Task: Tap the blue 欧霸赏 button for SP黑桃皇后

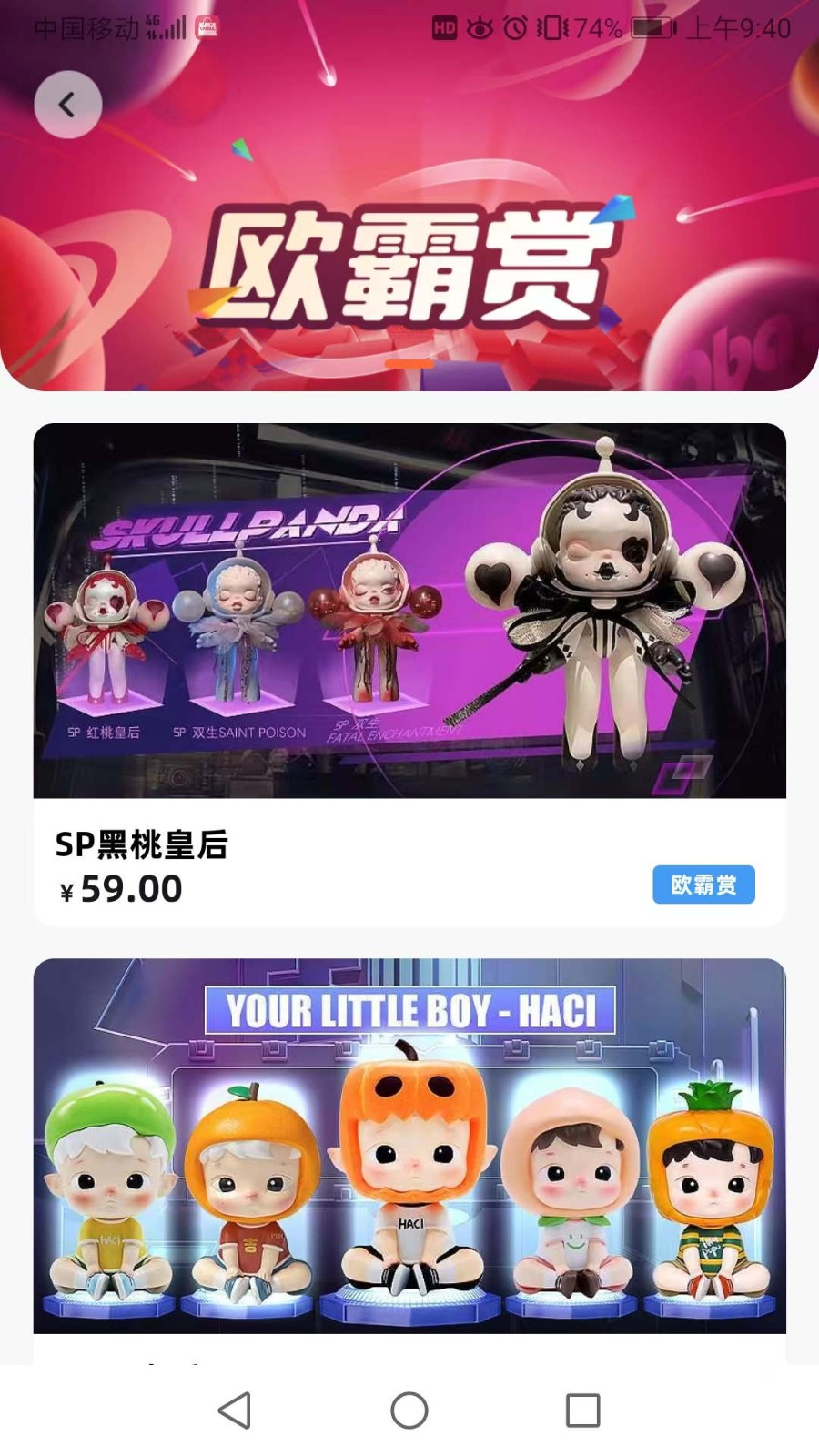Action: [x=703, y=885]
